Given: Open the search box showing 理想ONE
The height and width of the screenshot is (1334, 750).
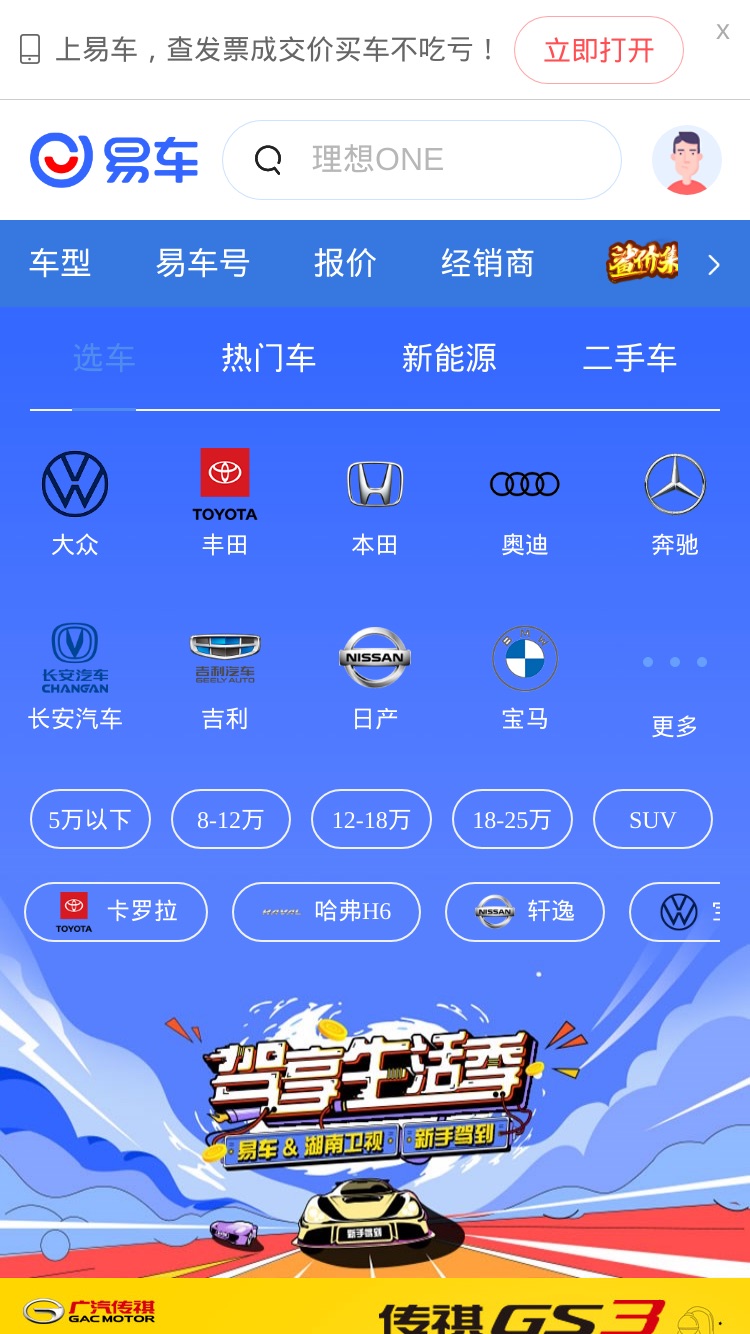Looking at the screenshot, I should [422, 160].
